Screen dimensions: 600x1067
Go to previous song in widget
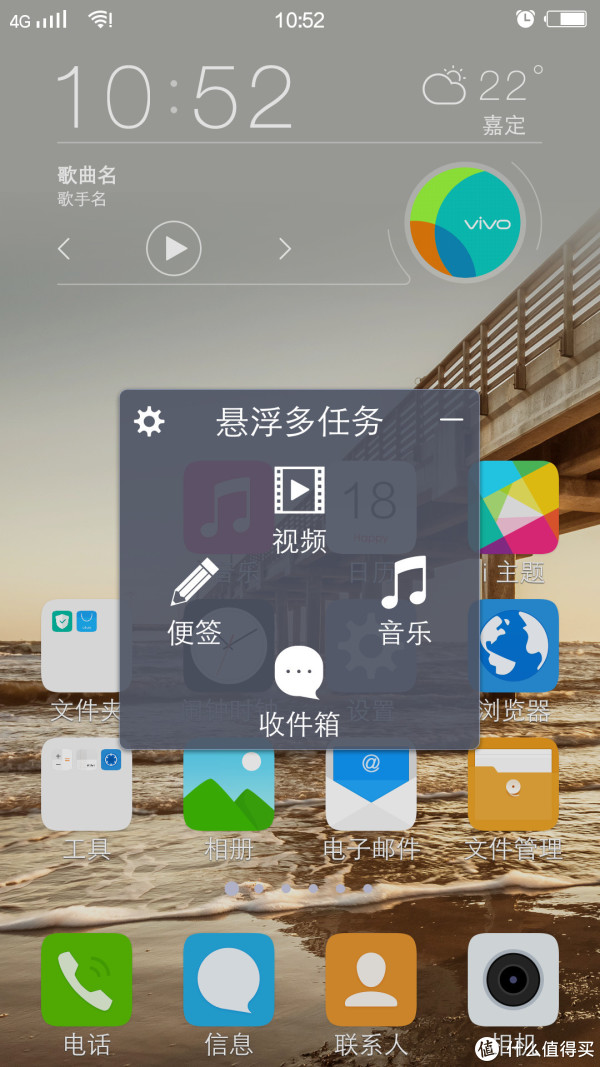point(64,248)
